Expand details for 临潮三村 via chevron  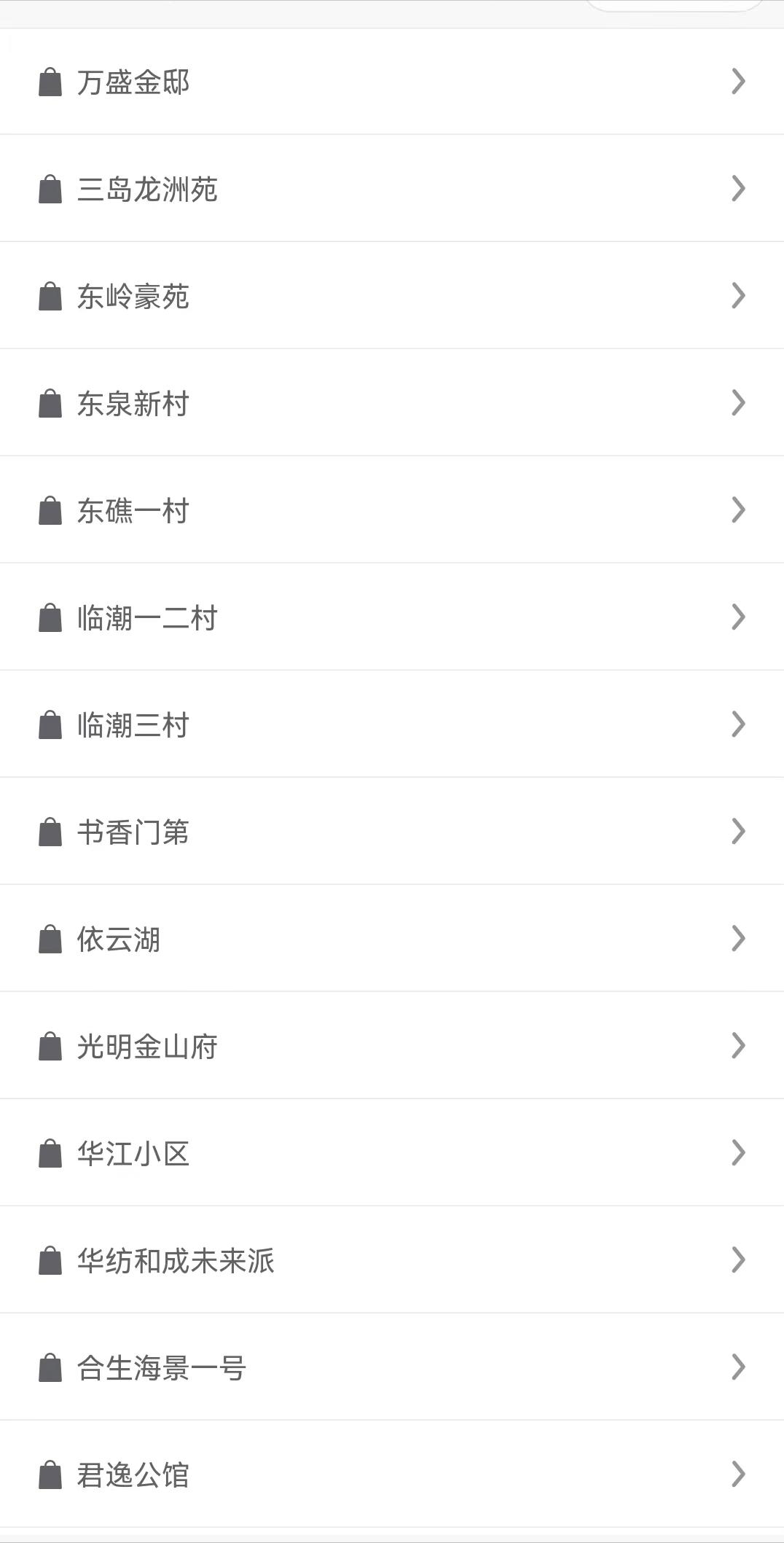click(737, 724)
